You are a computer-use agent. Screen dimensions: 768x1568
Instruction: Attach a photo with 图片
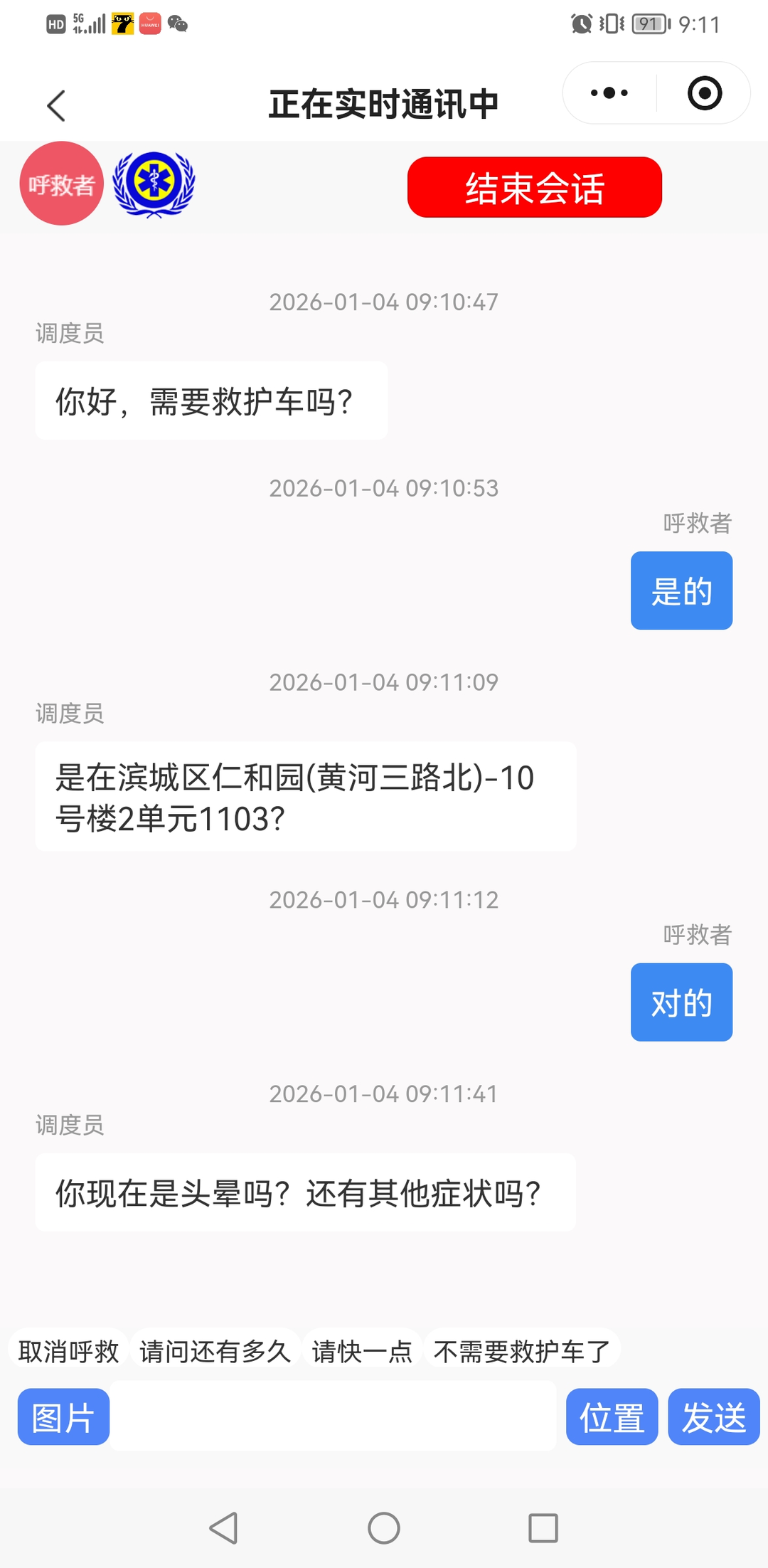click(63, 1417)
